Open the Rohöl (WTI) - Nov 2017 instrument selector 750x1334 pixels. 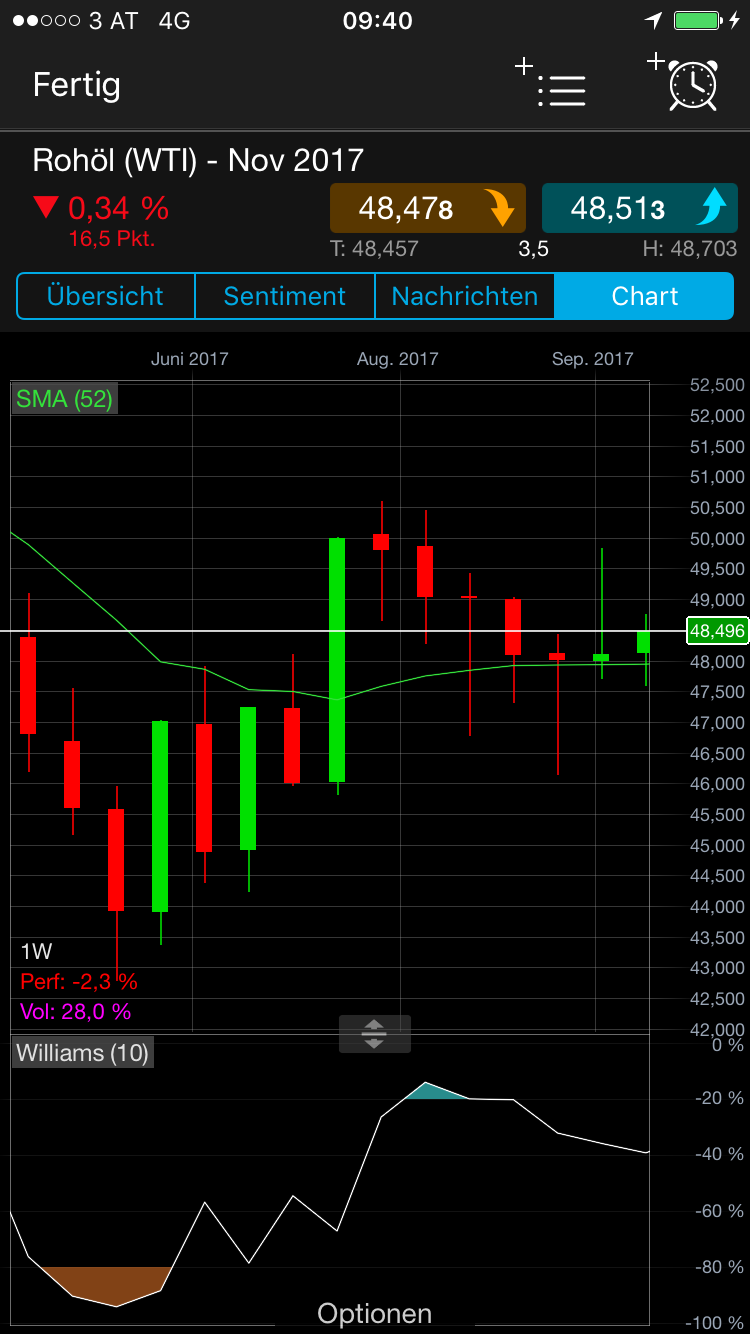click(x=199, y=160)
